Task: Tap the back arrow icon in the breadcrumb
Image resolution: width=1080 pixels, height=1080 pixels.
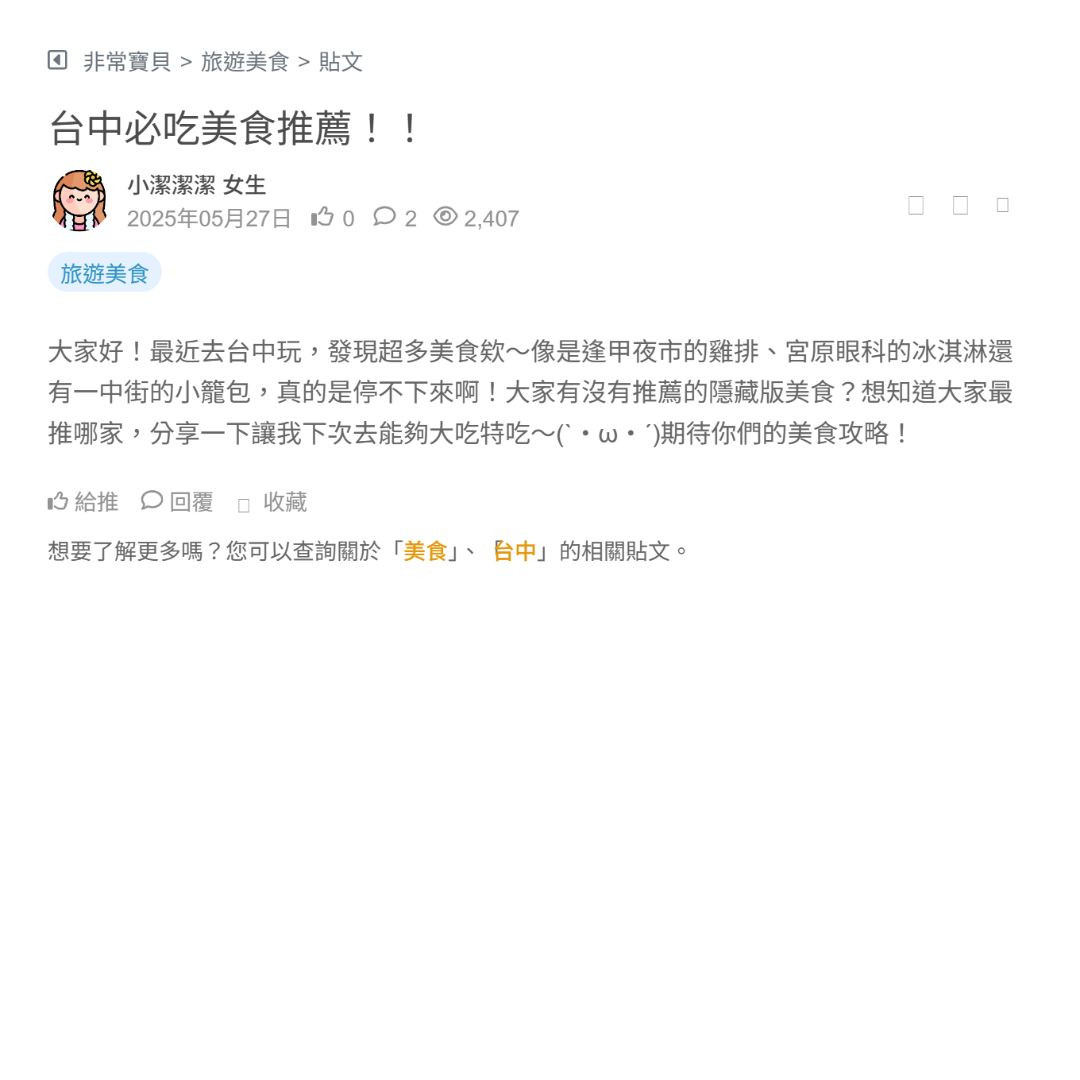Action: tap(57, 61)
